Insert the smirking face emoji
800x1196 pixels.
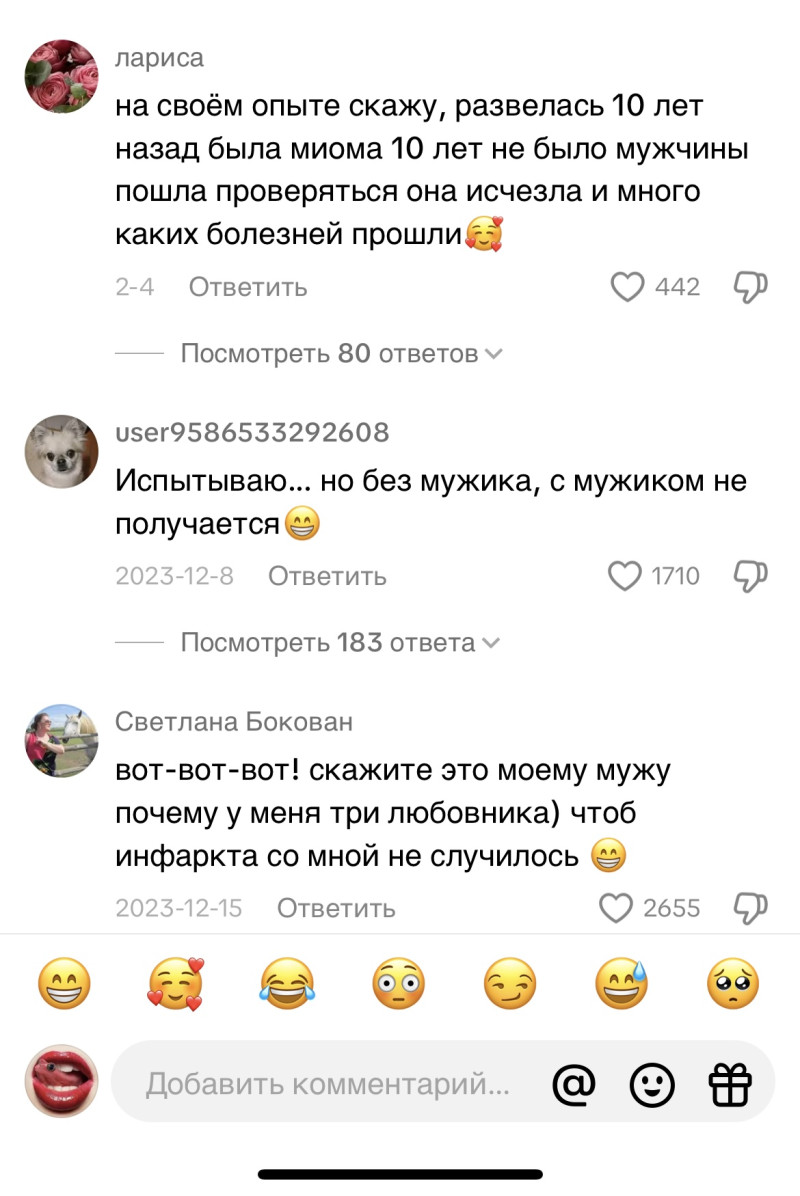click(x=509, y=985)
